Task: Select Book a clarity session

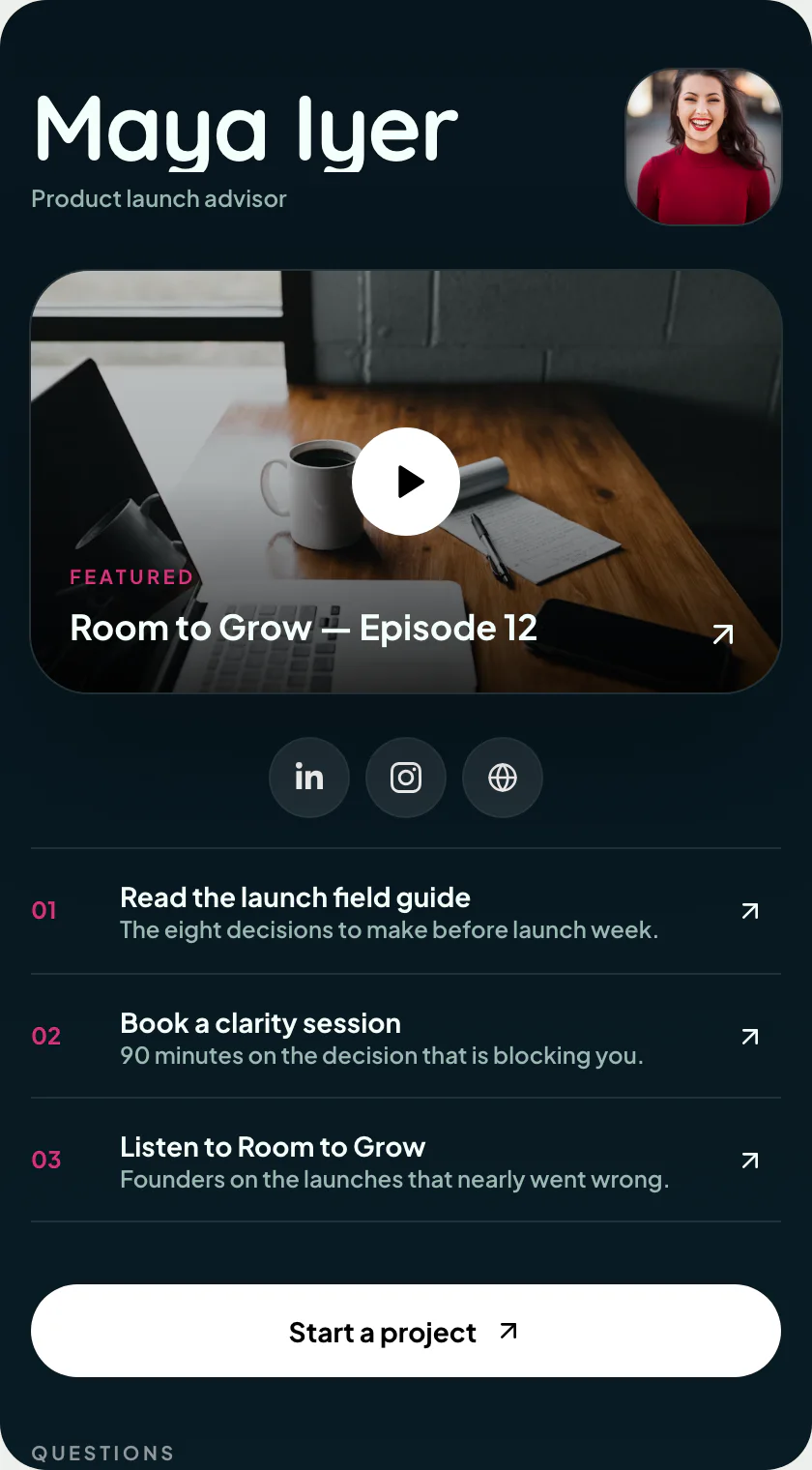Action: click(406, 1036)
